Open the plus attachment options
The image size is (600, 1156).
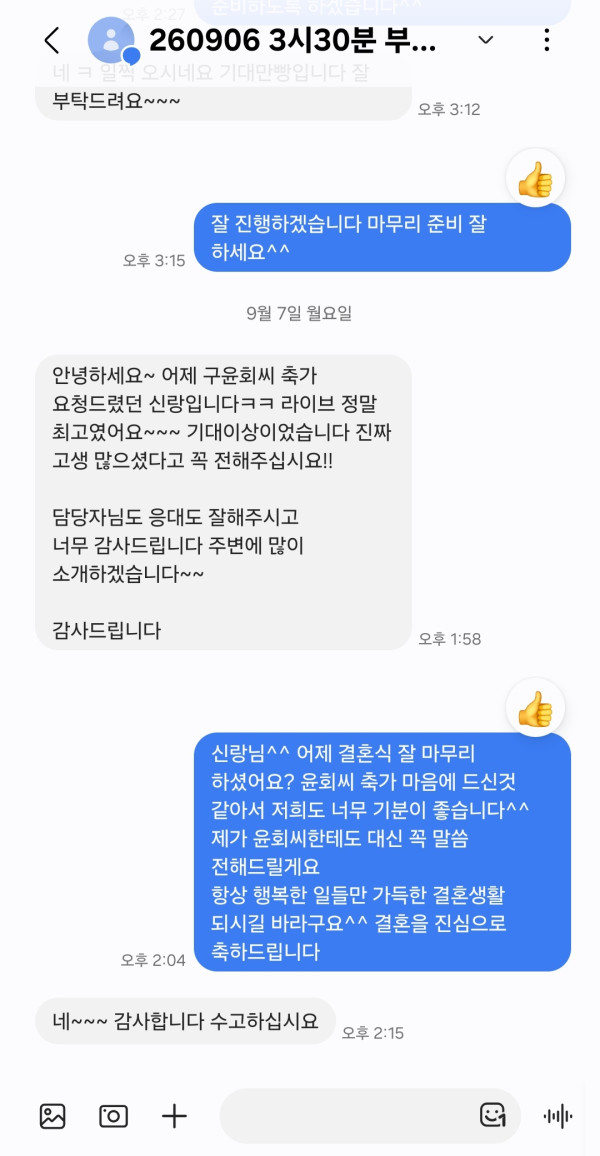(x=174, y=1116)
